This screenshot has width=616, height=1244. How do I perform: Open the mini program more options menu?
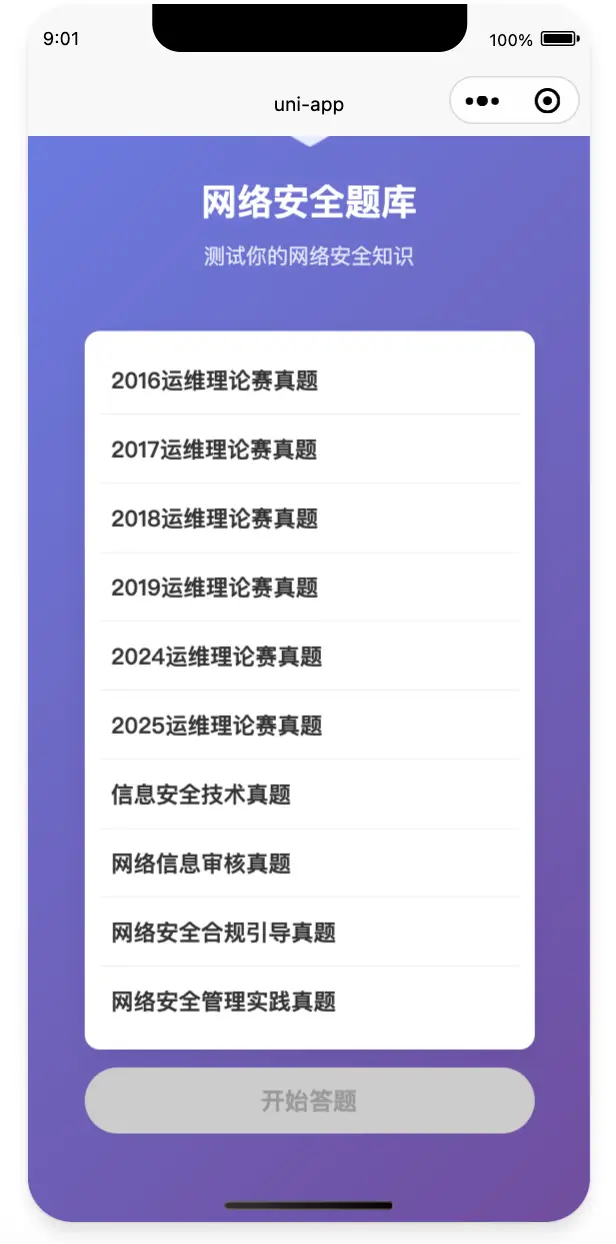tap(482, 101)
